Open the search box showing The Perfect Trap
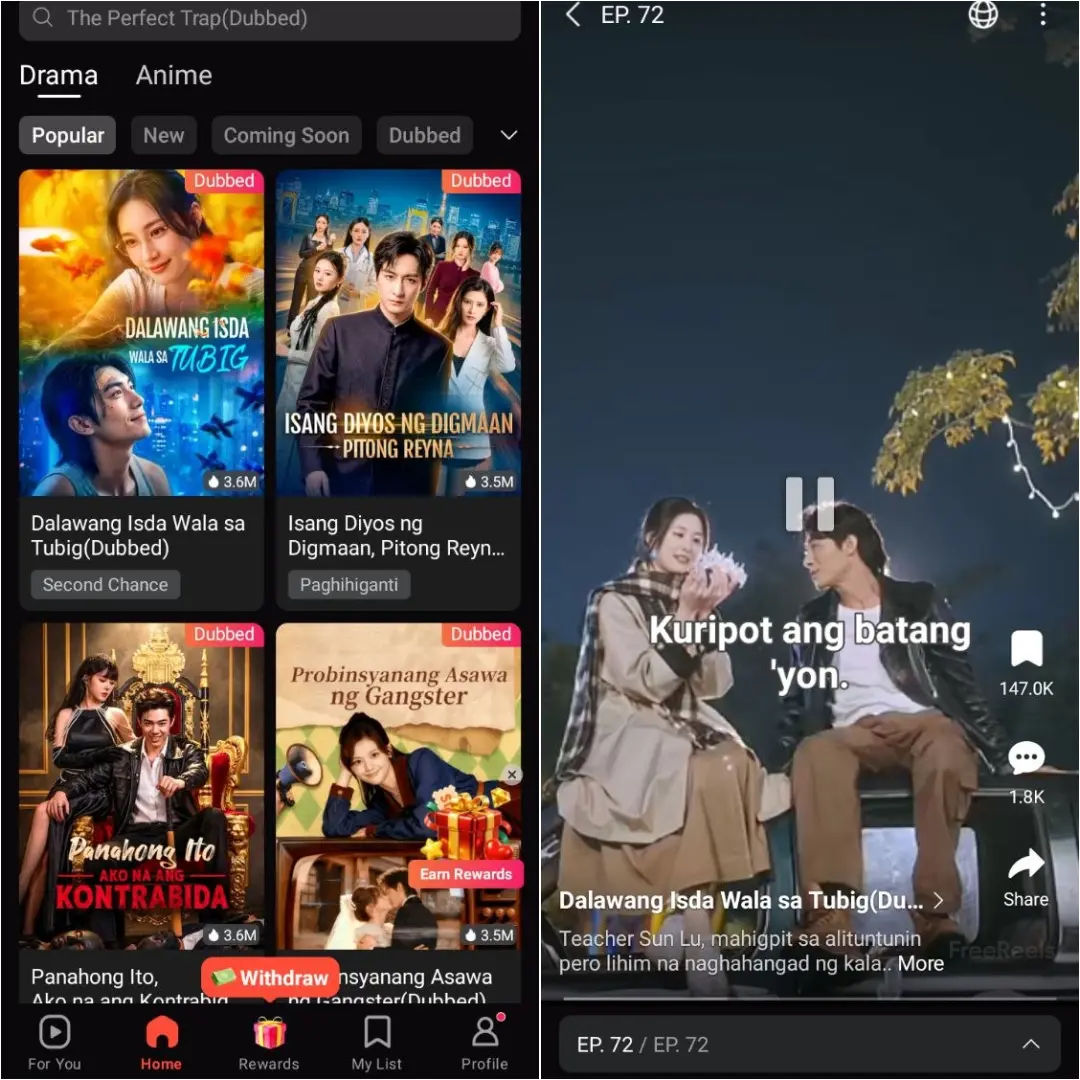Image resolution: width=1080 pixels, height=1080 pixels. coord(269,19)
